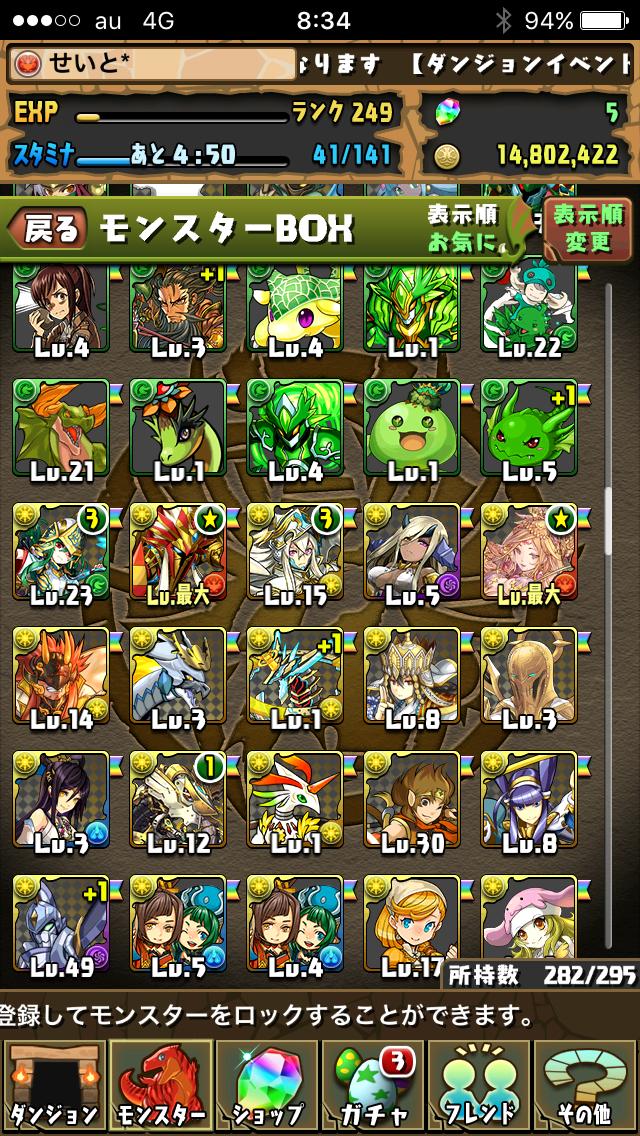Select the Lv.5 green horned dragon monster
Image resolution: width=640 pixels, height=1136 pixels.
(529, 427)
